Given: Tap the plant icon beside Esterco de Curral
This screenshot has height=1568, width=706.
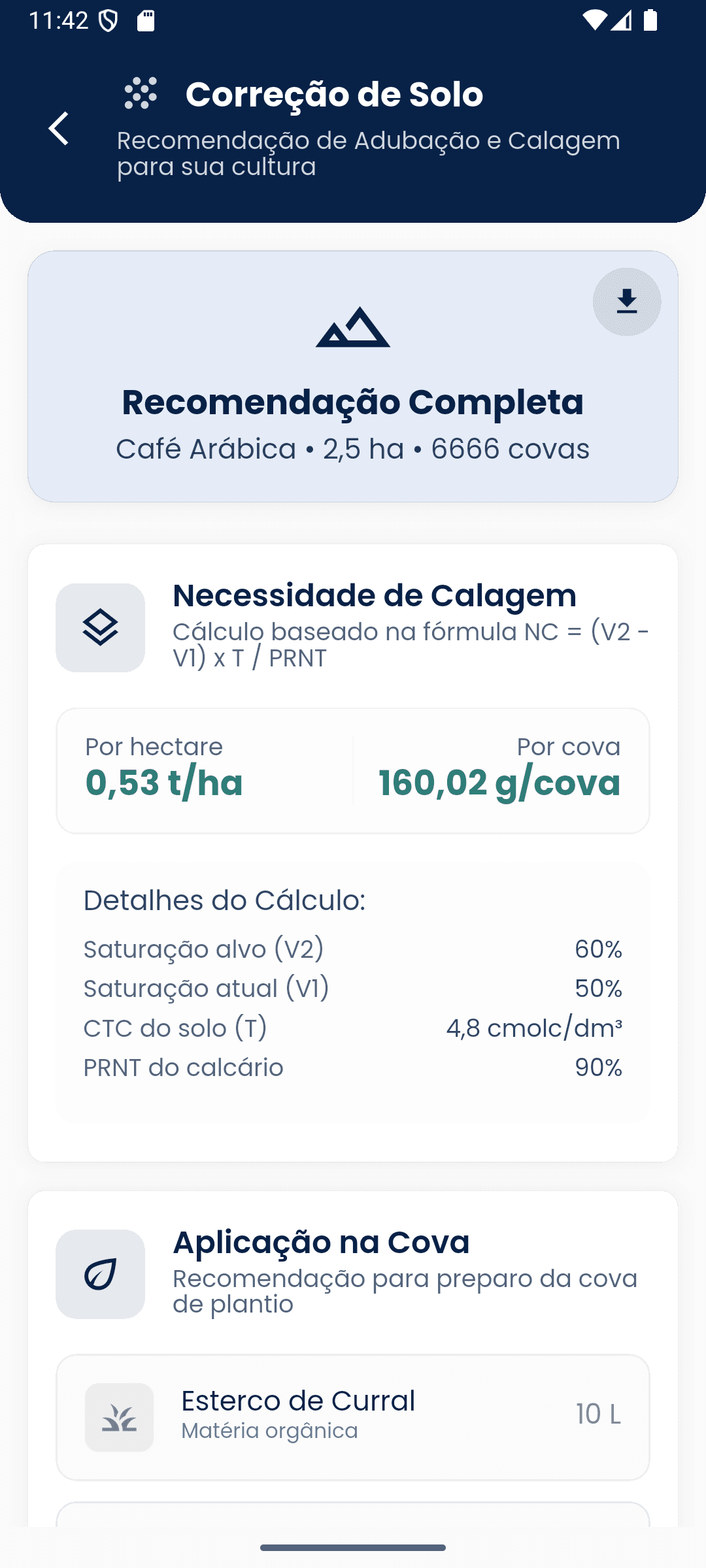Looking at the screenshot, I should (x=120, y=1418).
